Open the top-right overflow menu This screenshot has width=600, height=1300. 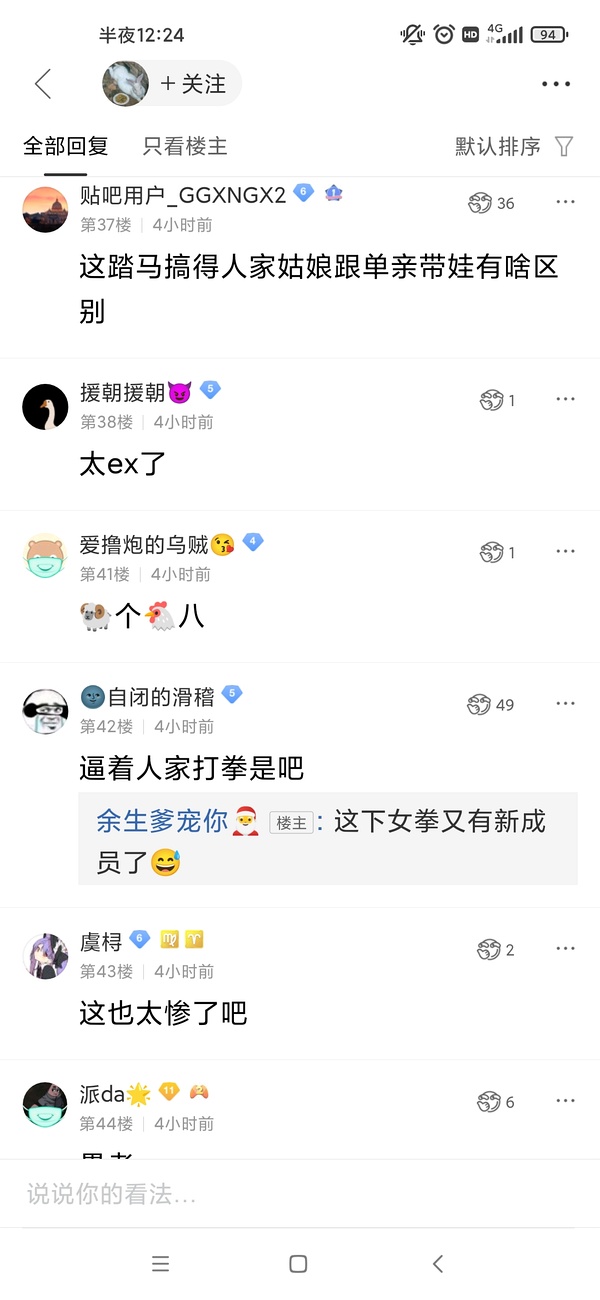point(556,84)
